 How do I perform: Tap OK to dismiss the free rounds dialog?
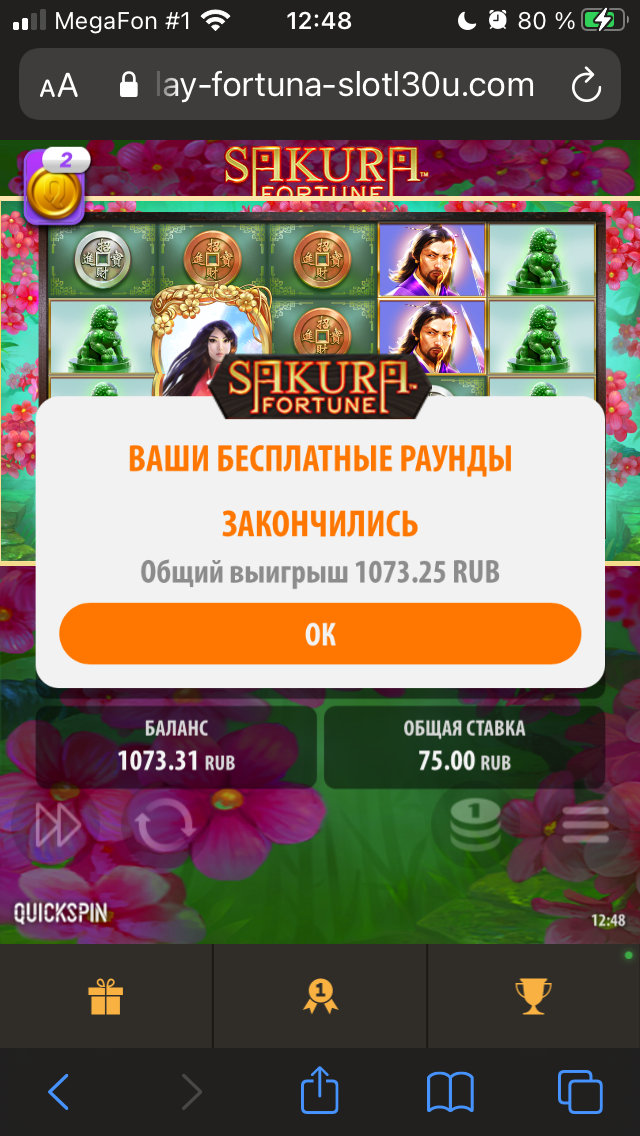pos(320,634)
